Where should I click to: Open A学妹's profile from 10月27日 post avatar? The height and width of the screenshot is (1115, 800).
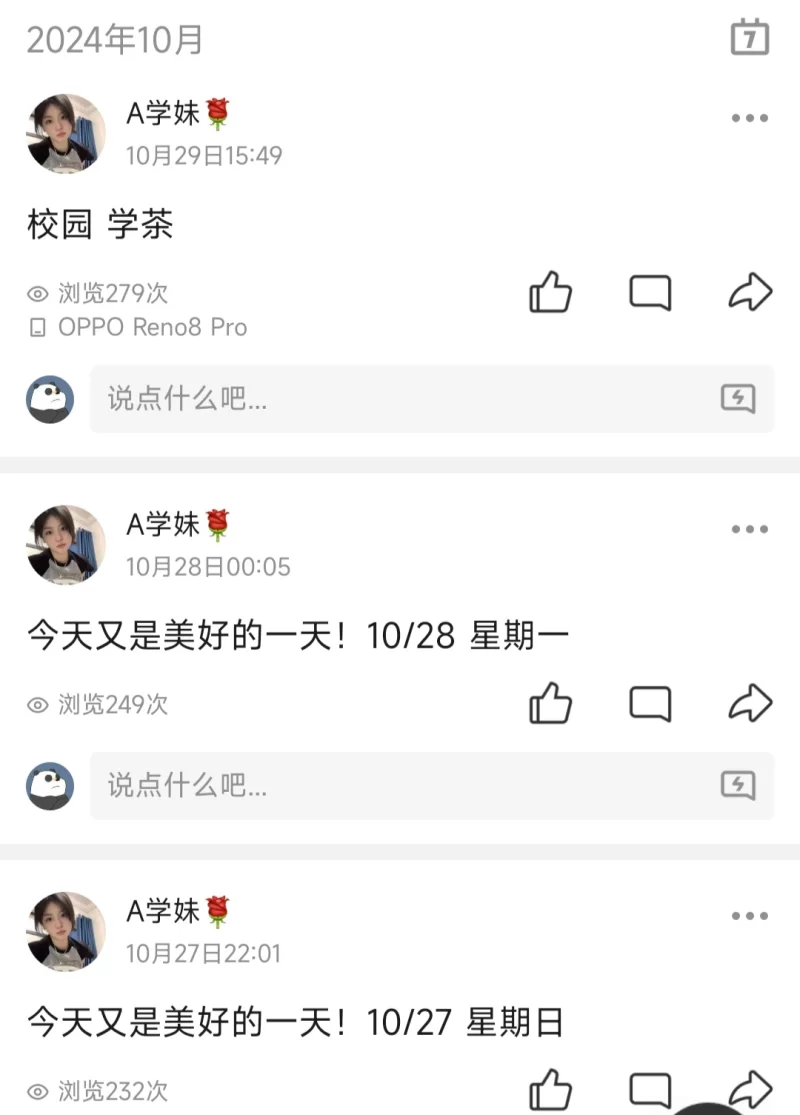pyautogui.click(x=66, y=932)
